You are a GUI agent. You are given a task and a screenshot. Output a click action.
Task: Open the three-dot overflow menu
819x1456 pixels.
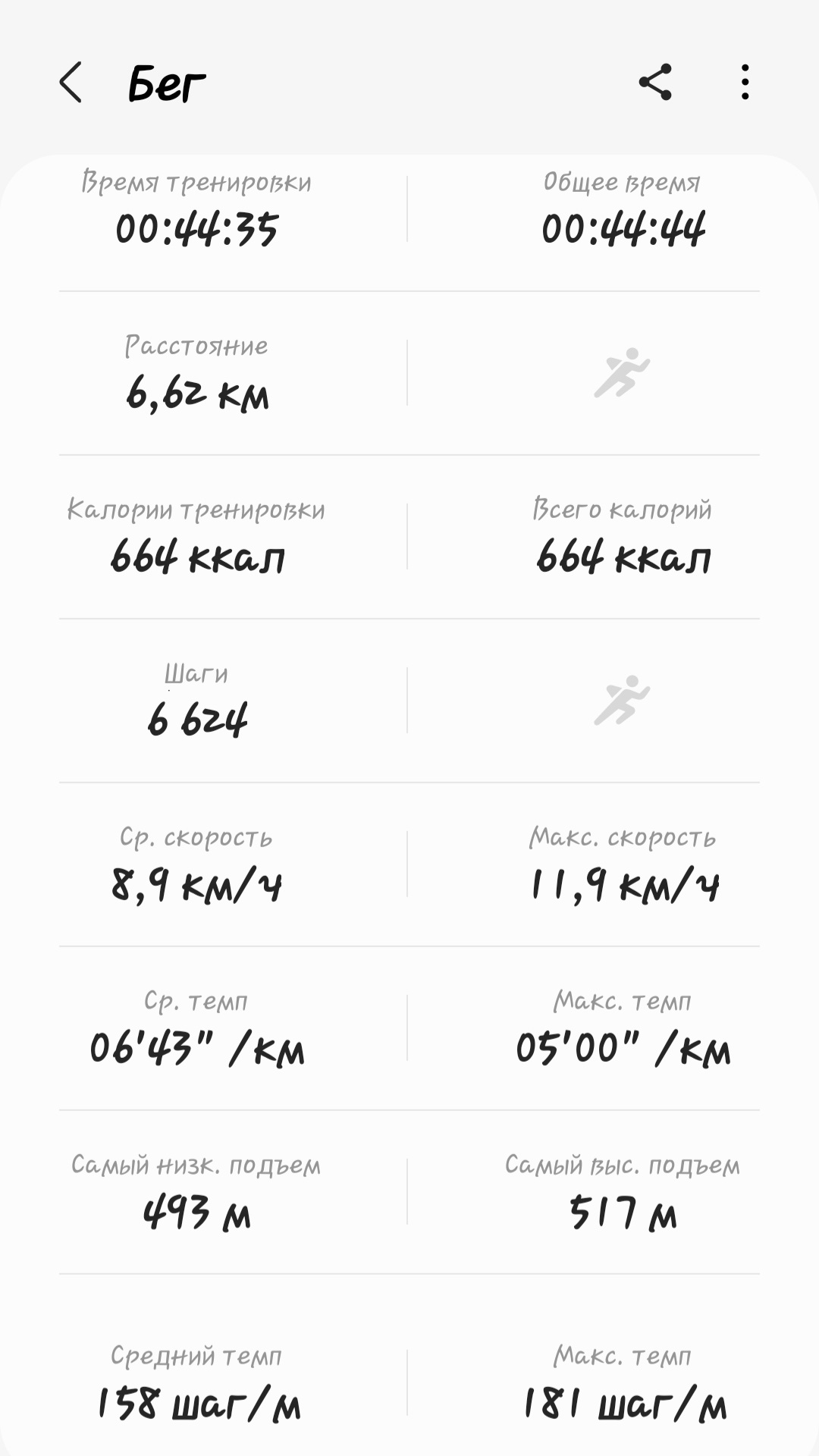tap(745, 82)
